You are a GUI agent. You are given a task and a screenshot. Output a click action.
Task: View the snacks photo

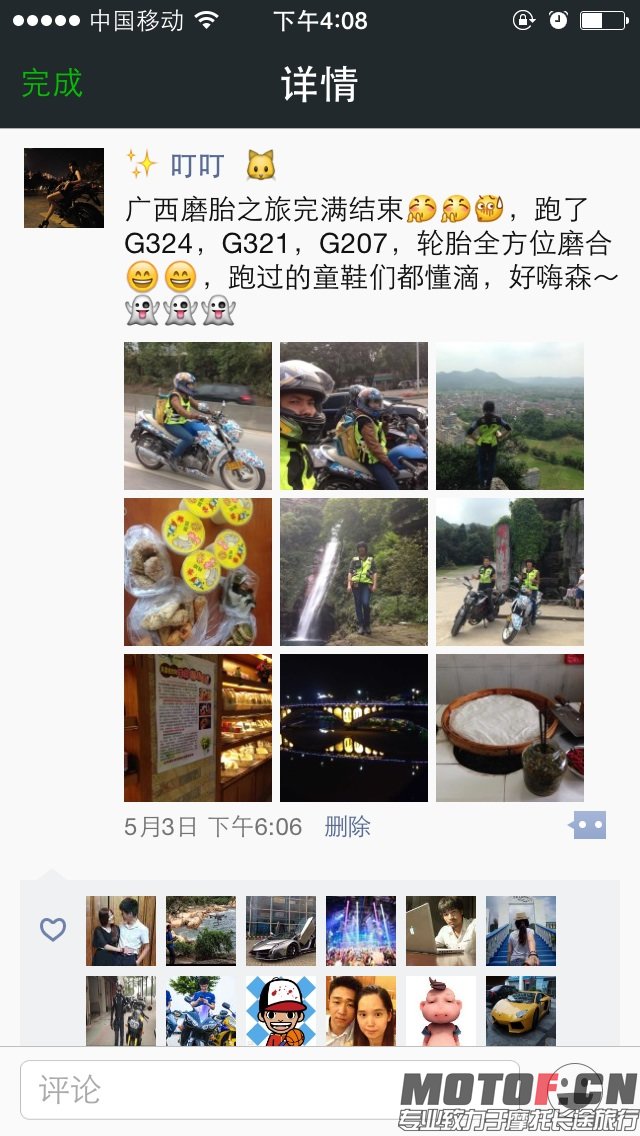coord(198,572)
